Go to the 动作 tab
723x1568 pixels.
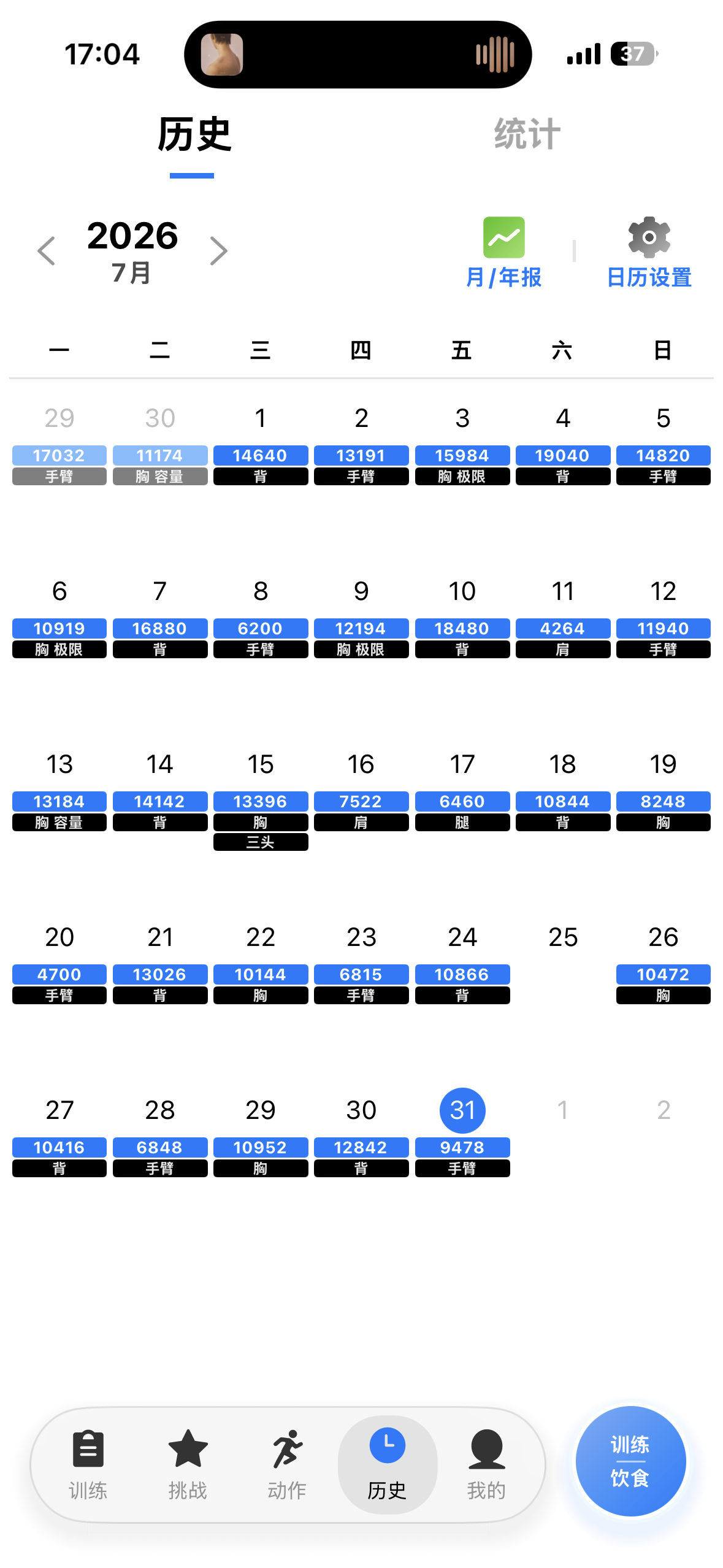(287, 1465)
